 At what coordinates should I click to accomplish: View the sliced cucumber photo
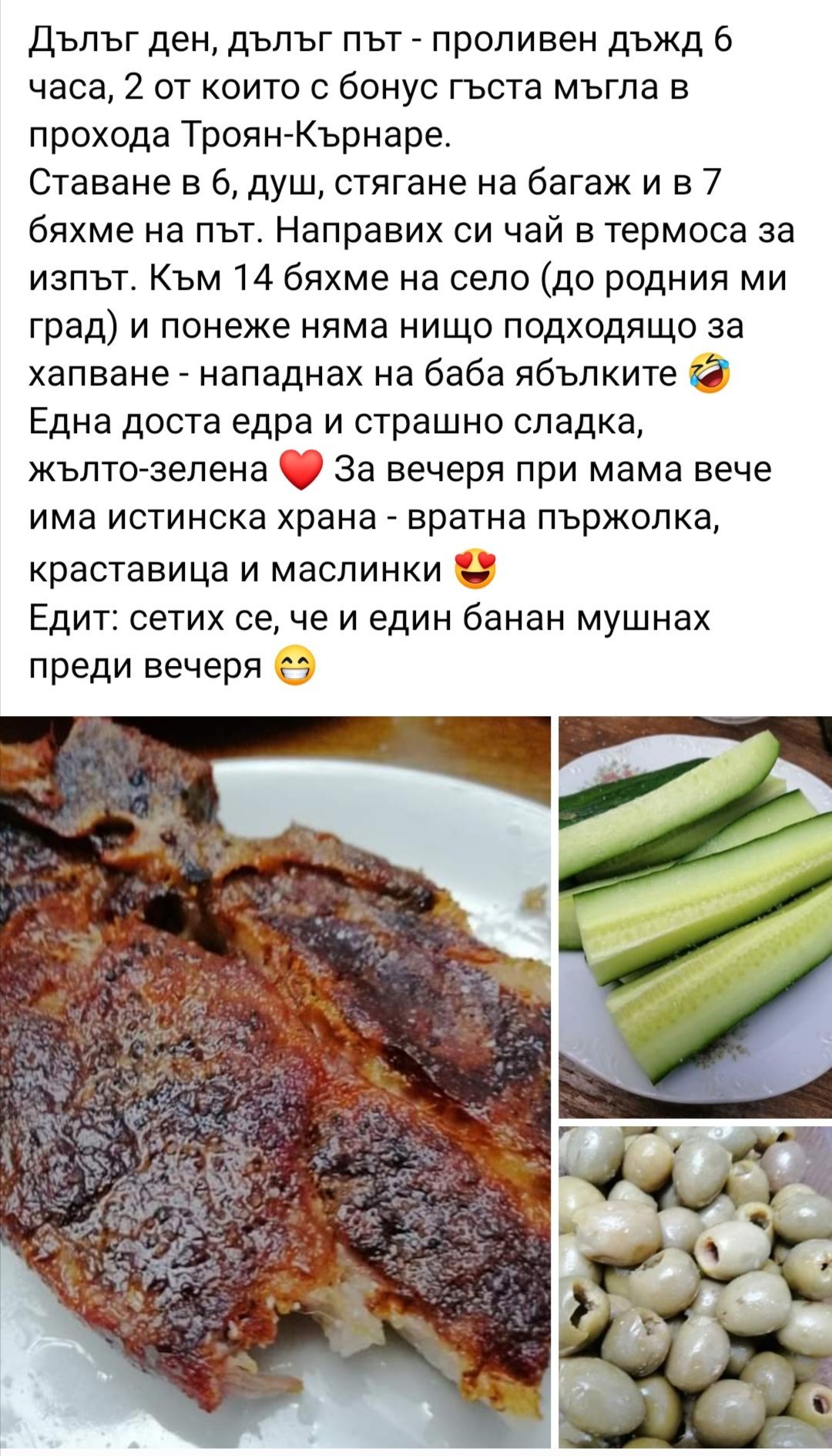695,916
